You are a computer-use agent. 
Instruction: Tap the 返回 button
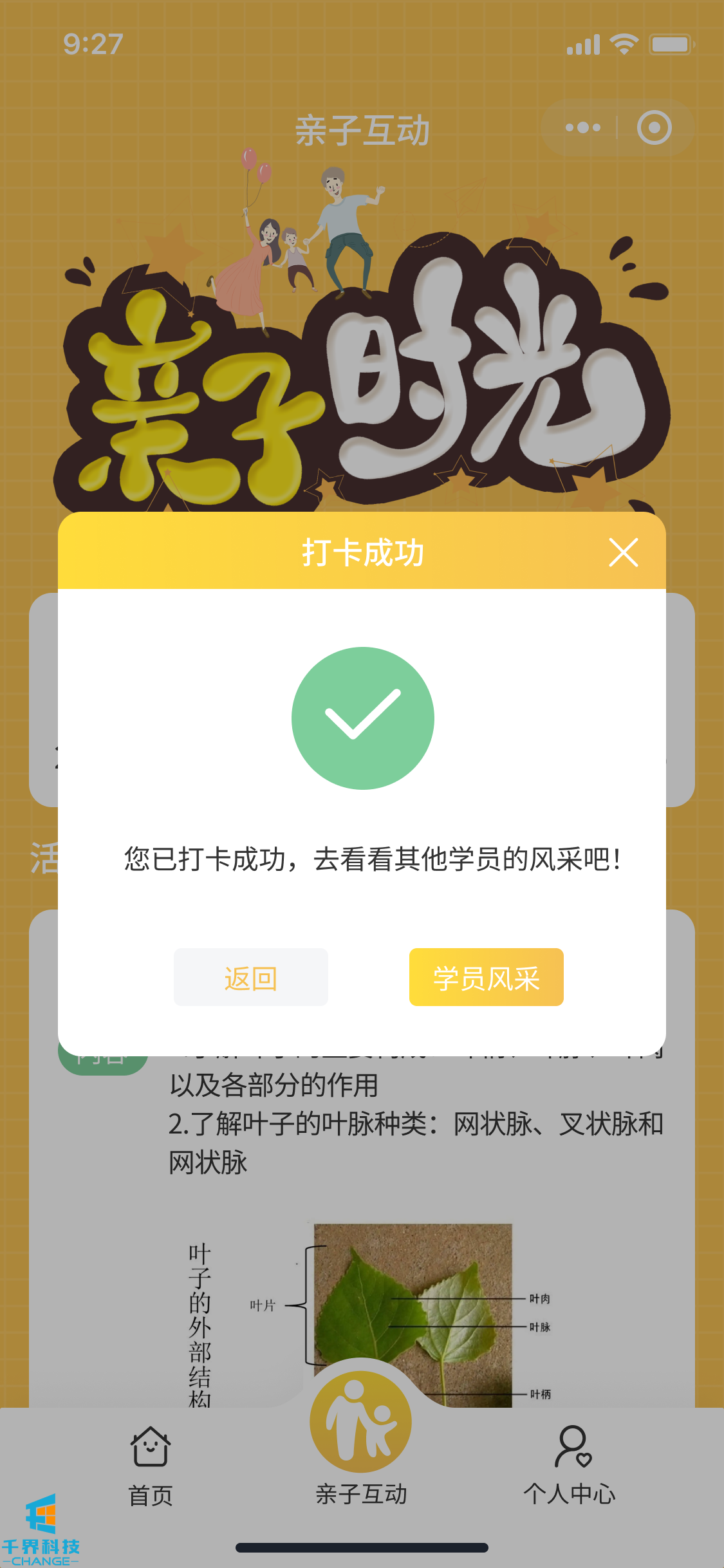[250, 977]
